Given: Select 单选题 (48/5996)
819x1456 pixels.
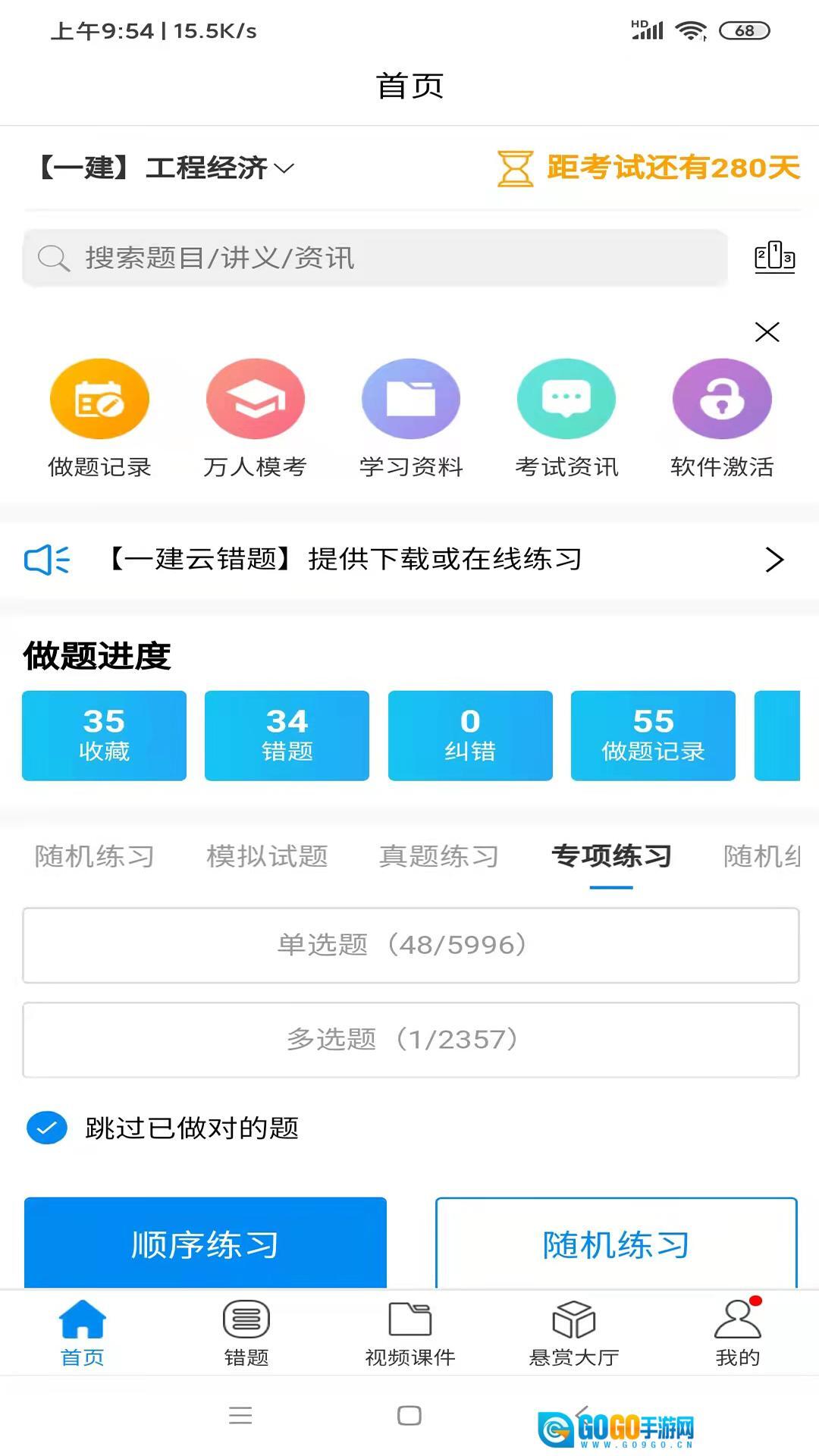Looking at the screenshot, I should point(410,945).
